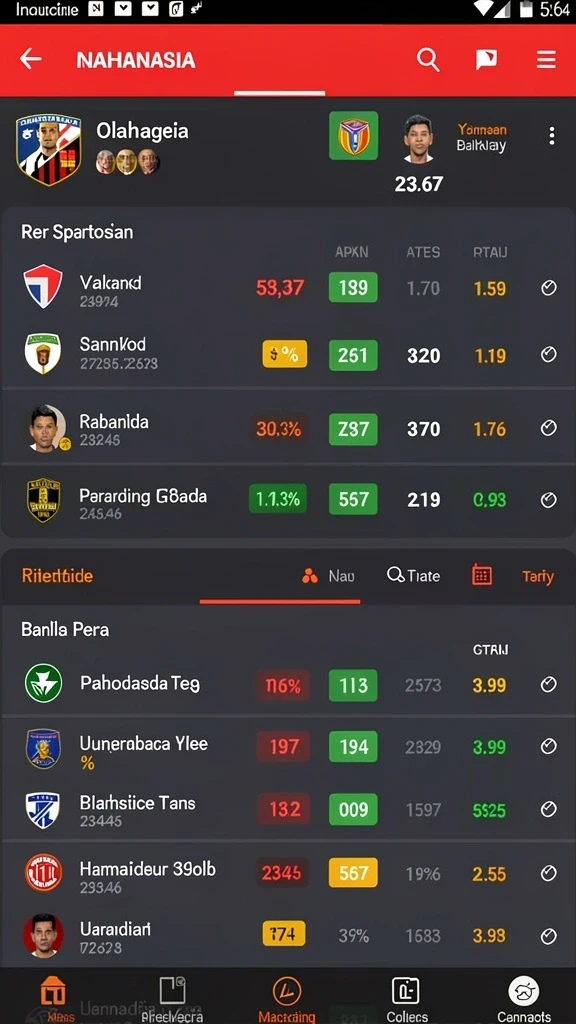Open the calendar icon tab
The width and height of the screenshot is (576, 1024).
[x=482, y=575]
